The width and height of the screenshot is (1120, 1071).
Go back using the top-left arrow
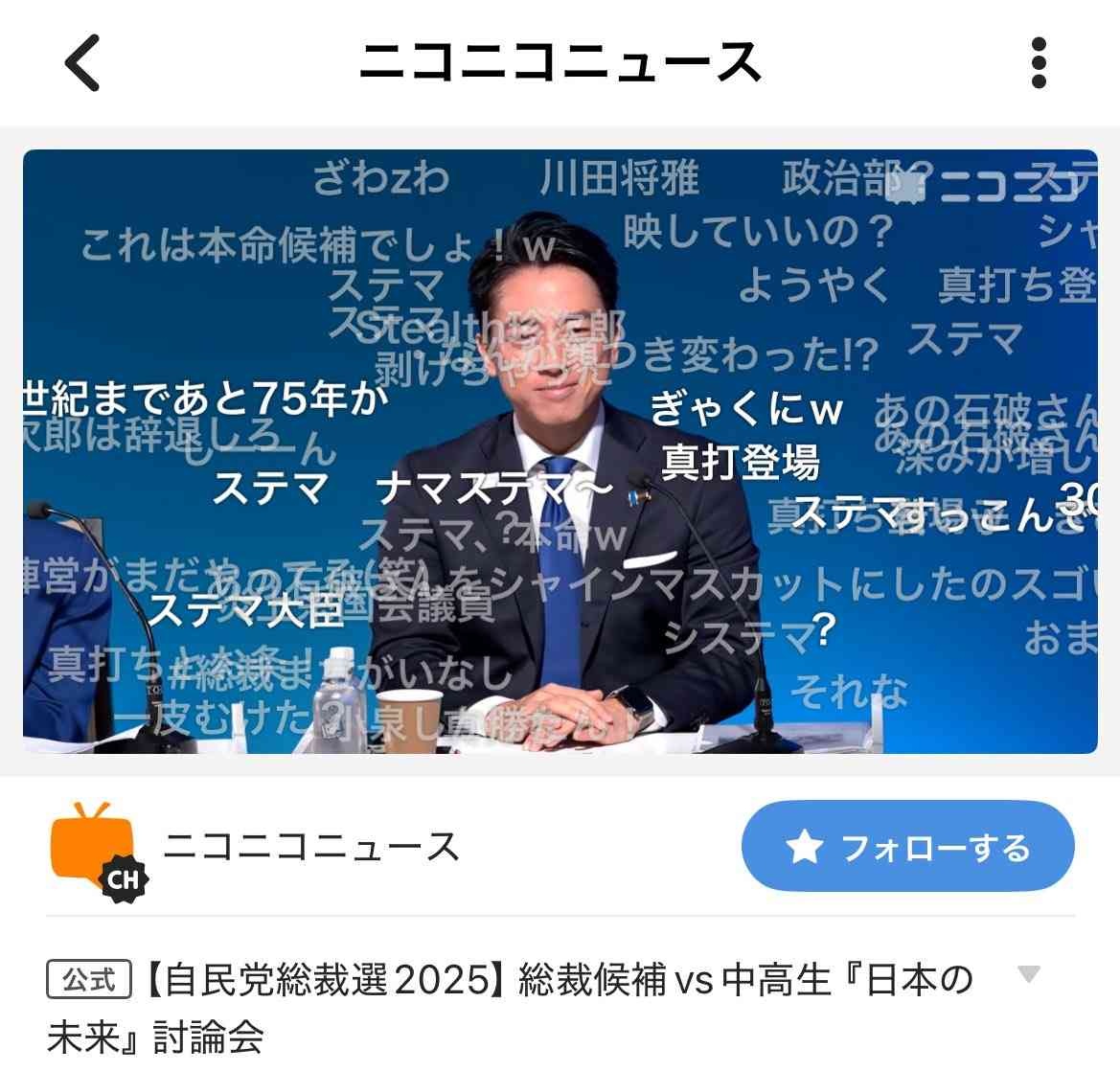(x=81, y=63)
